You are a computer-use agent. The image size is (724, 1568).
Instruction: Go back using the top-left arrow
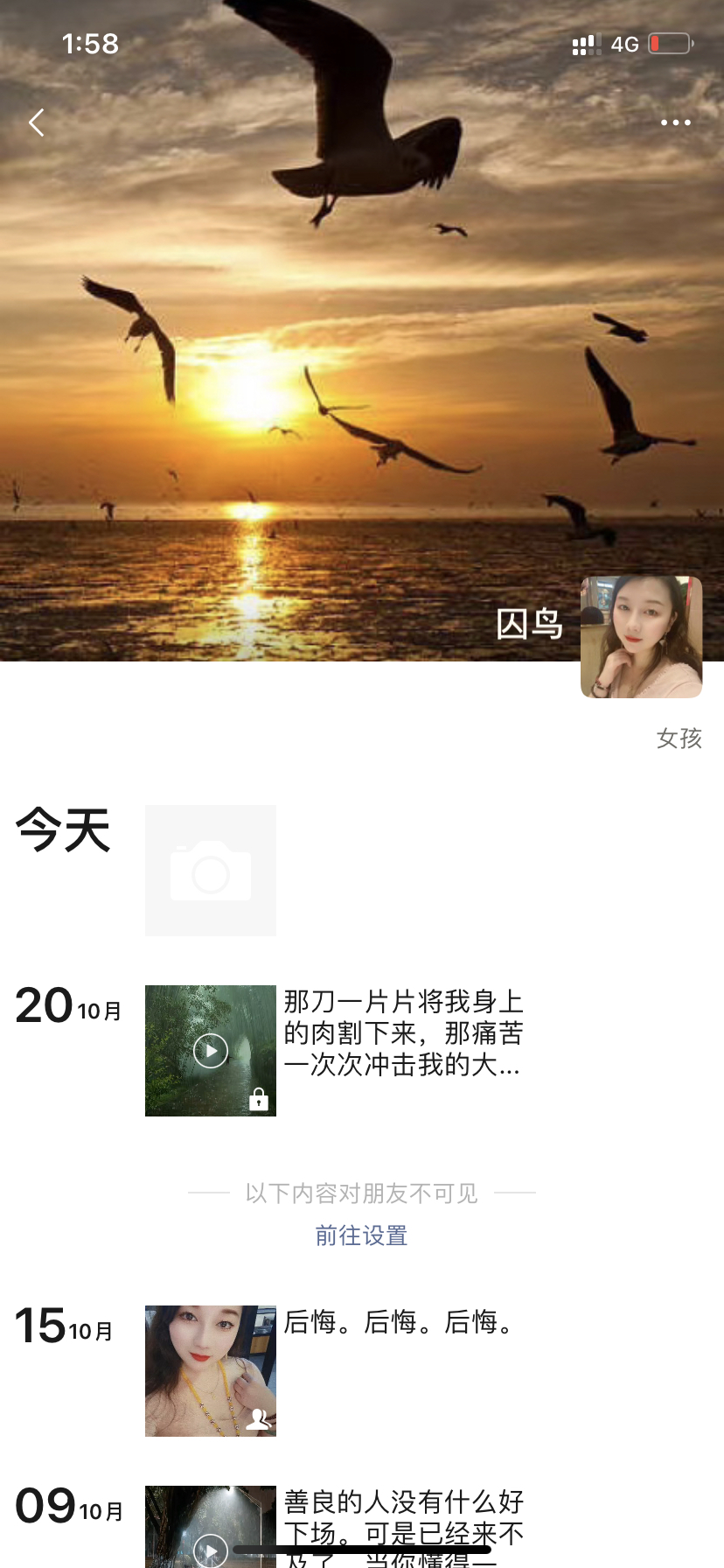[x=36, y=122]
